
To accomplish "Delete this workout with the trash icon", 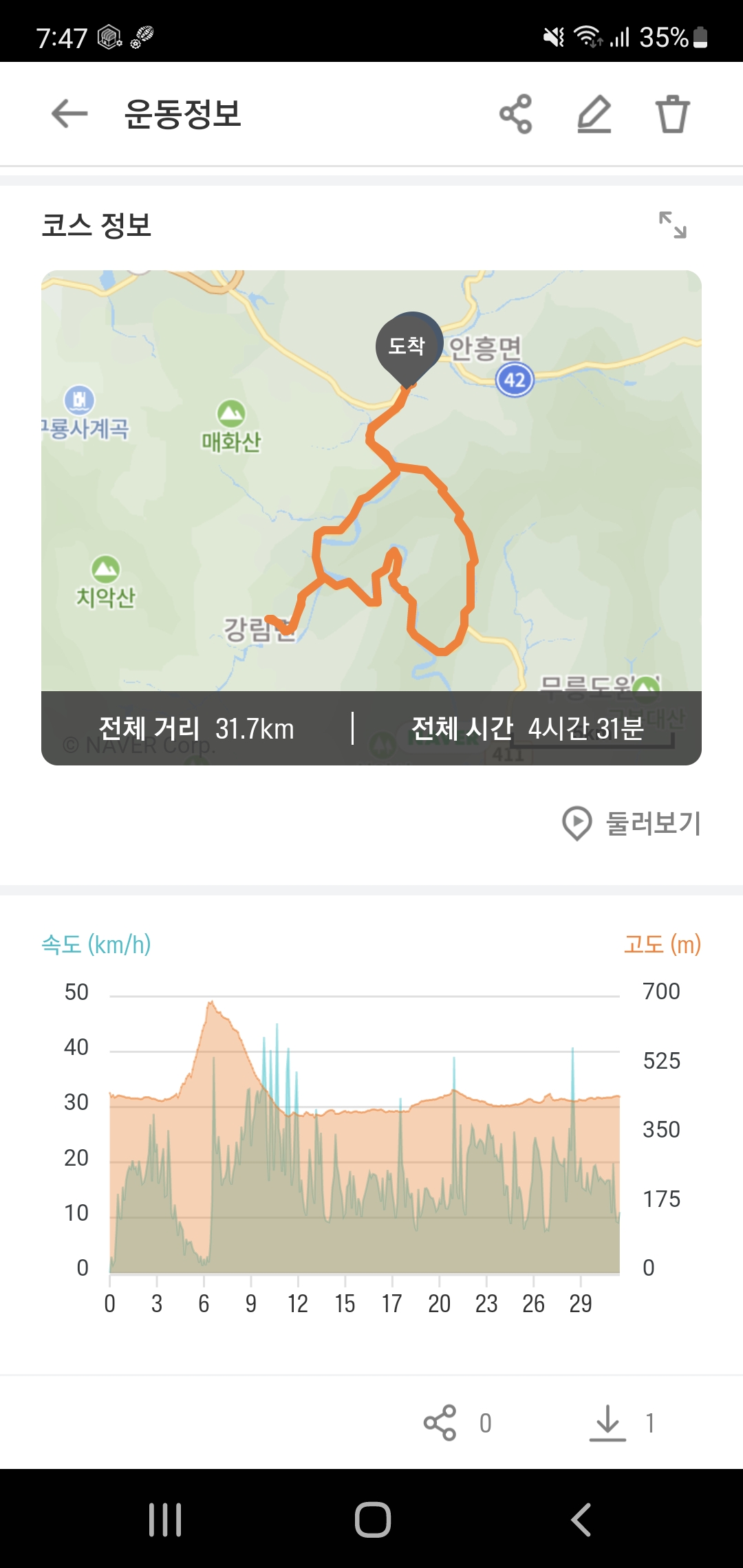I will [x=672, y=113].
